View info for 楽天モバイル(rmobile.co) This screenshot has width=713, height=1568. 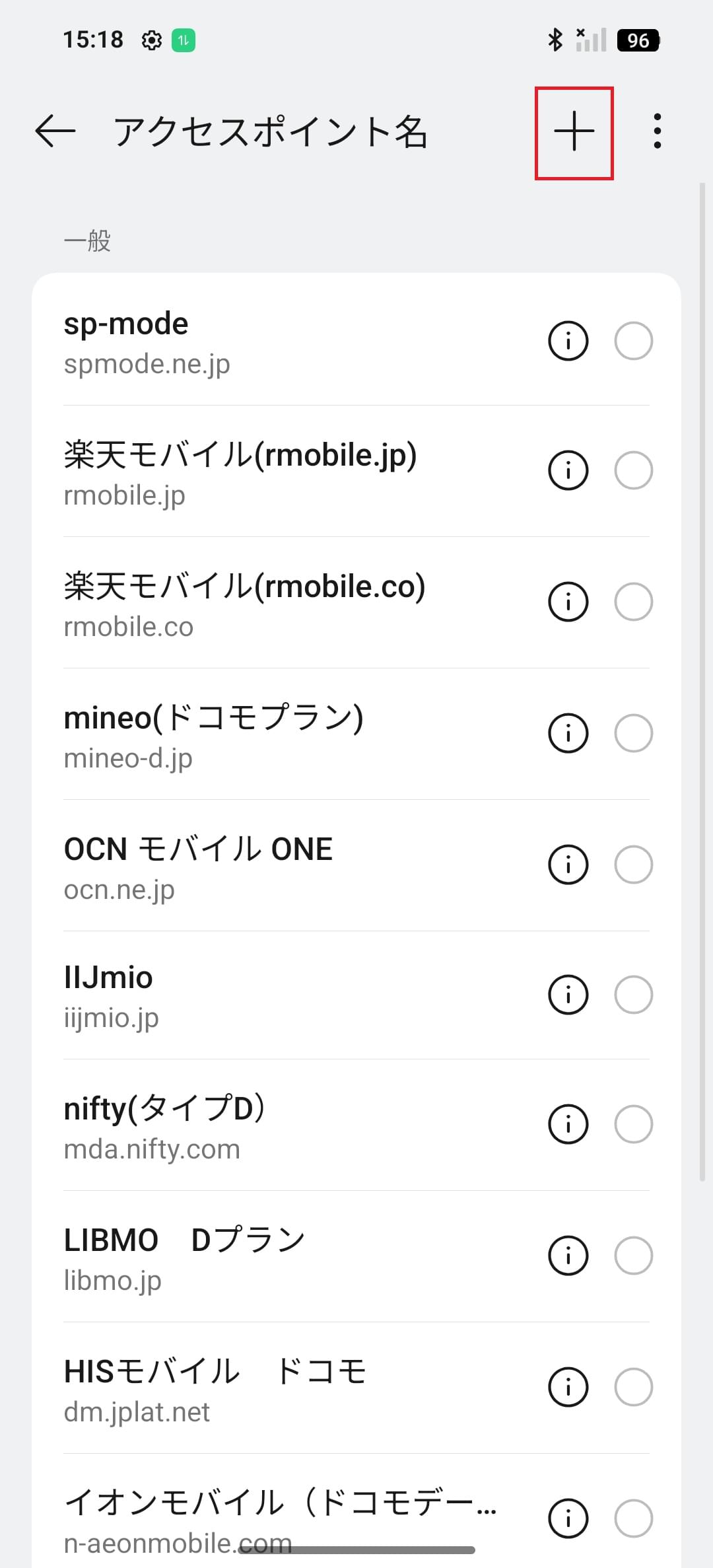[x=567, y=602]
